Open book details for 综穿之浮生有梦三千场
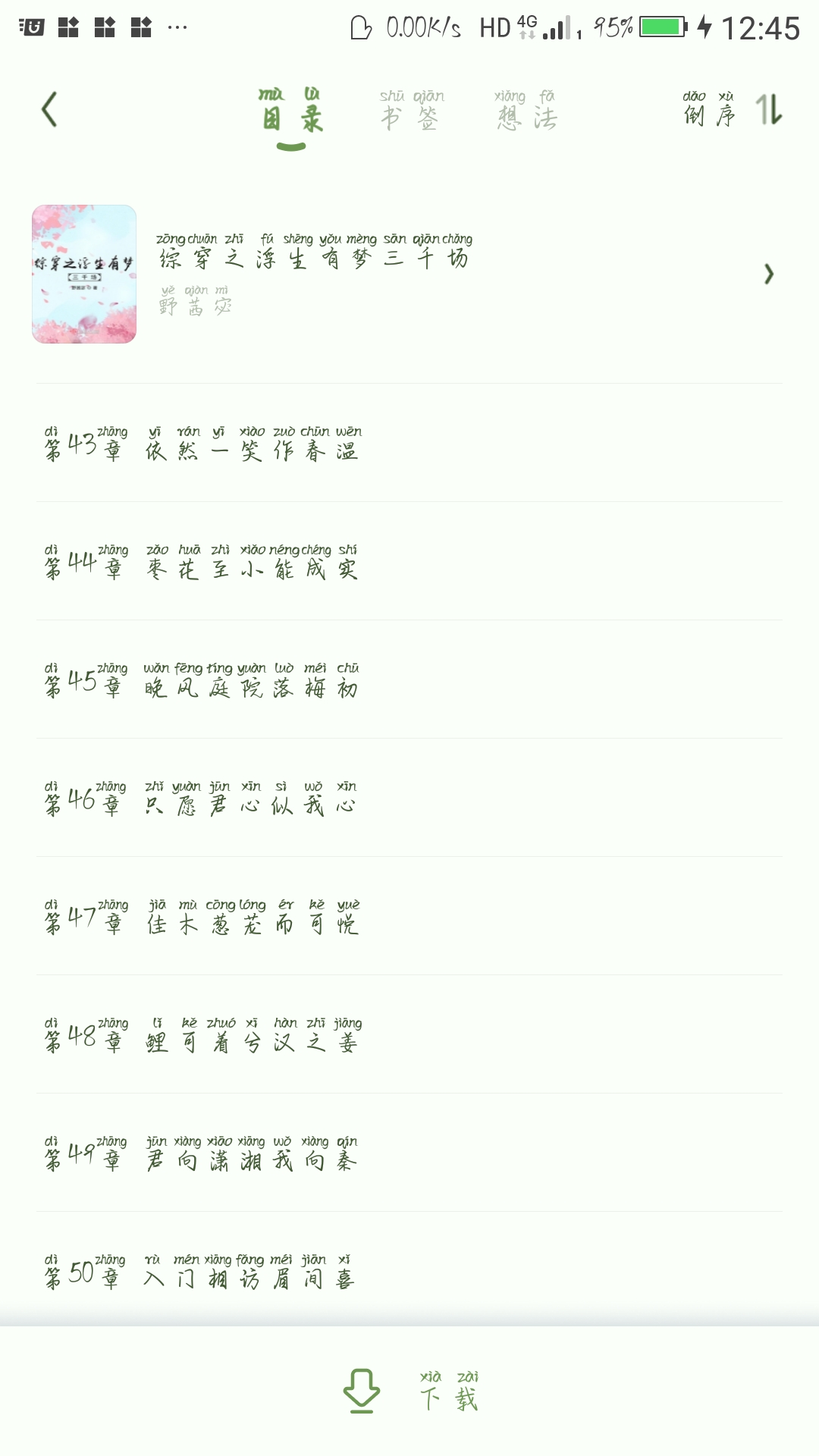This screenshot has height=1456, width=819. click(409, 274)
